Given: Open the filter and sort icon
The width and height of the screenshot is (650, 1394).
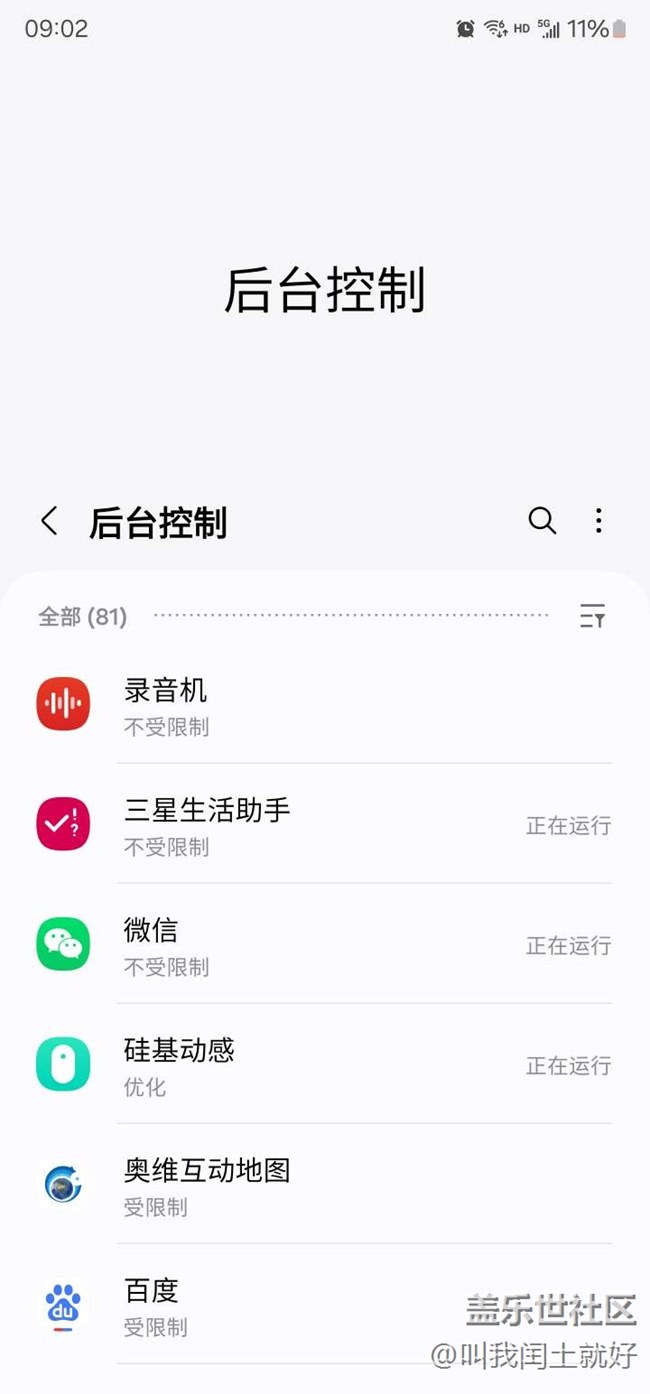Looking at the screenshot, I should point(593,616).
